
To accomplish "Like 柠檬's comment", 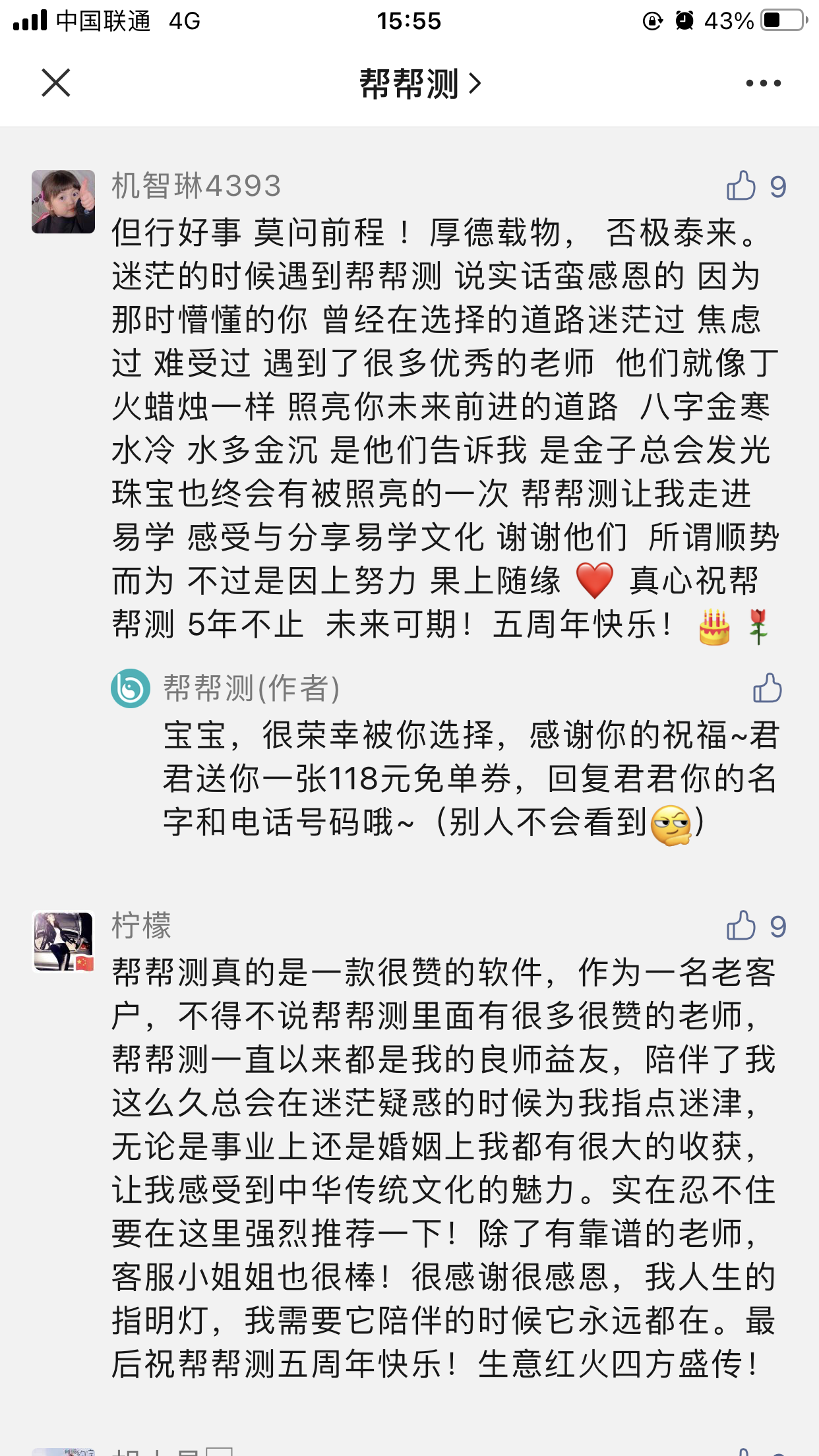I will click(742, 926).
